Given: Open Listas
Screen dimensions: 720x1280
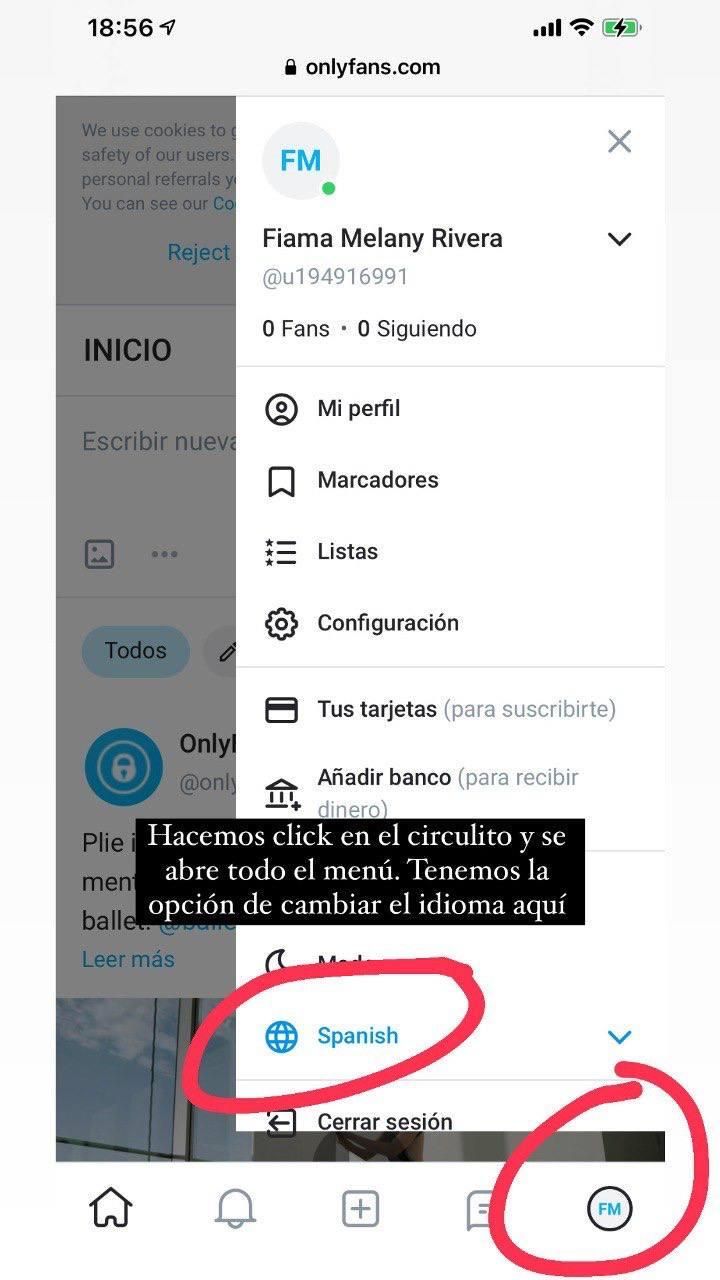Looking at the screenshot, I should pyautogui.click(x=450, y=552).
